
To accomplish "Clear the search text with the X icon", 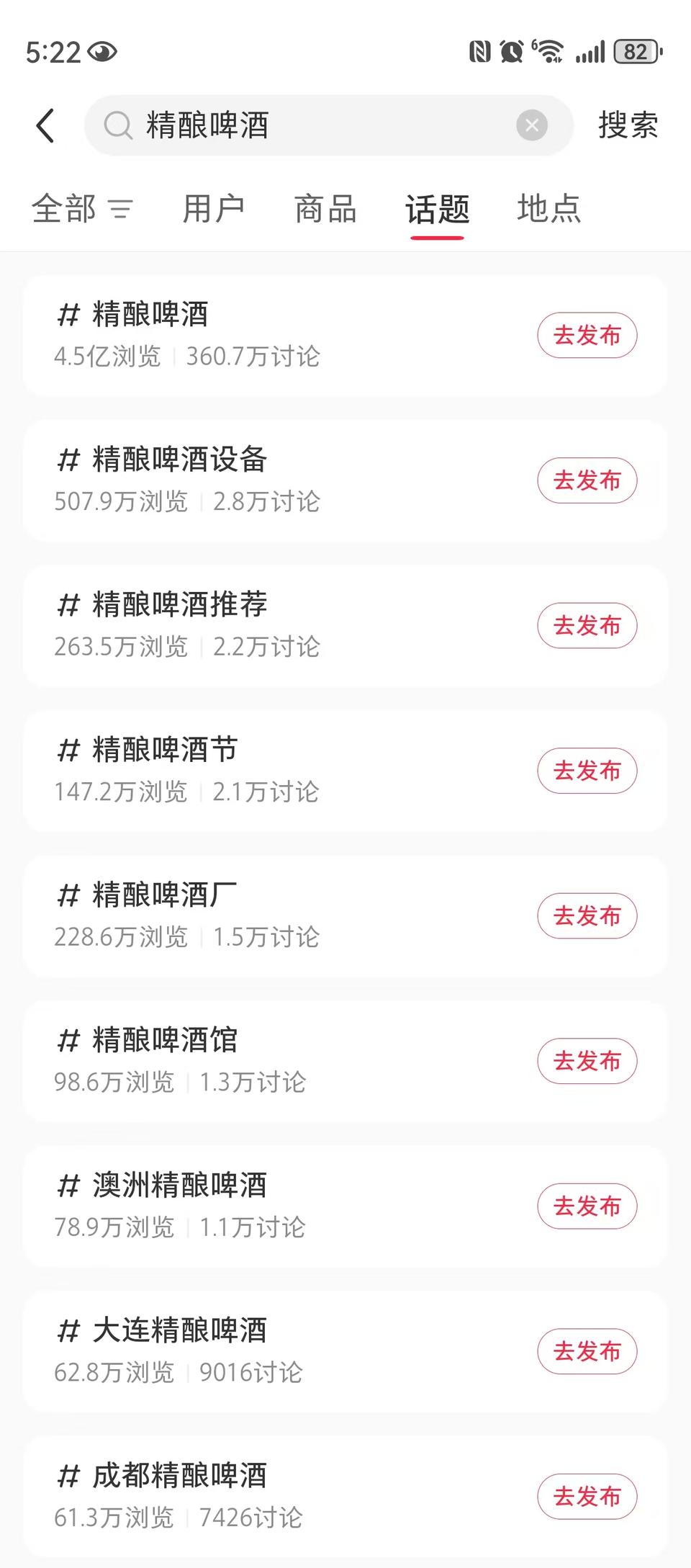I will (532, 125).
